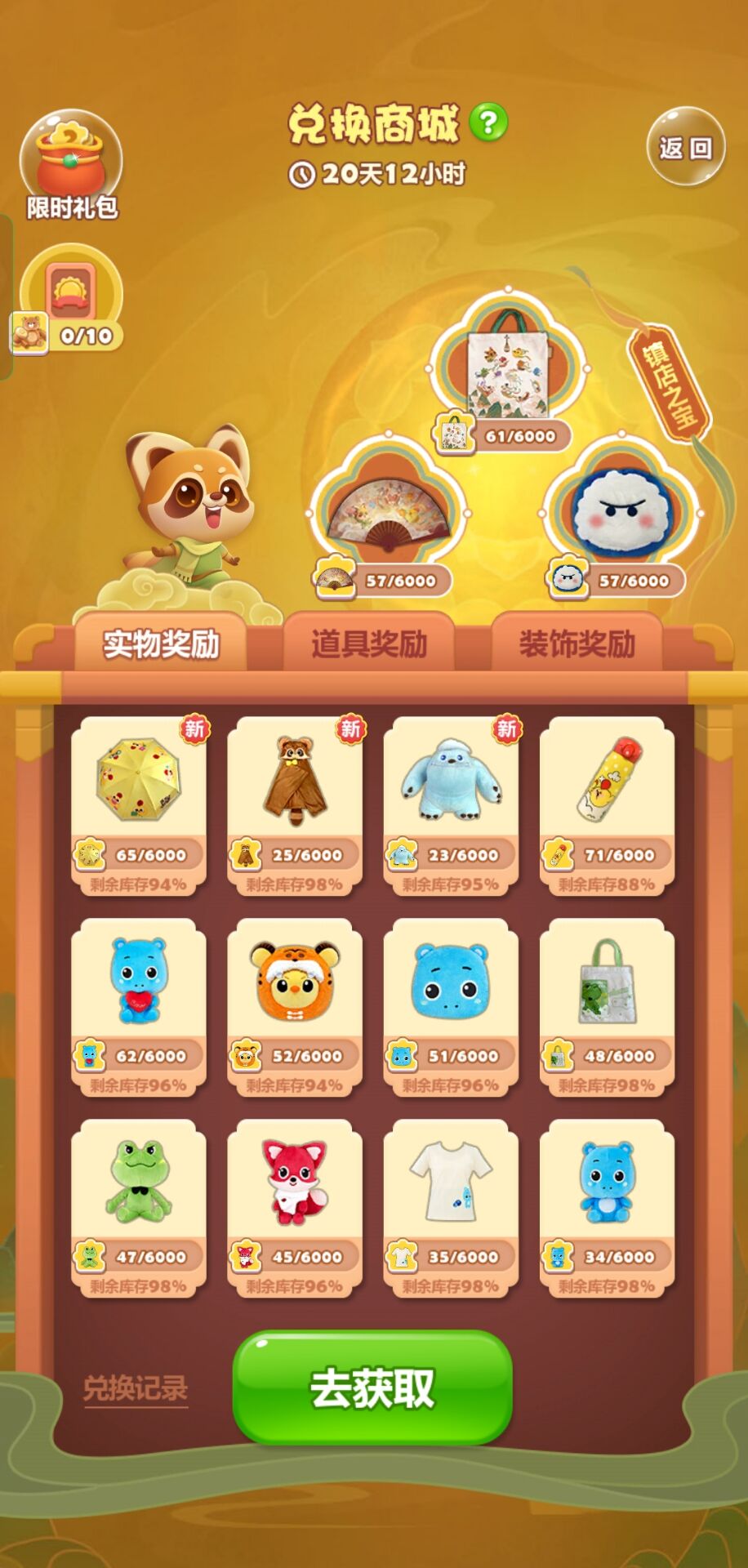
Task: Open the 兑换记录 exchange history link
Action: coord(136,1388)
